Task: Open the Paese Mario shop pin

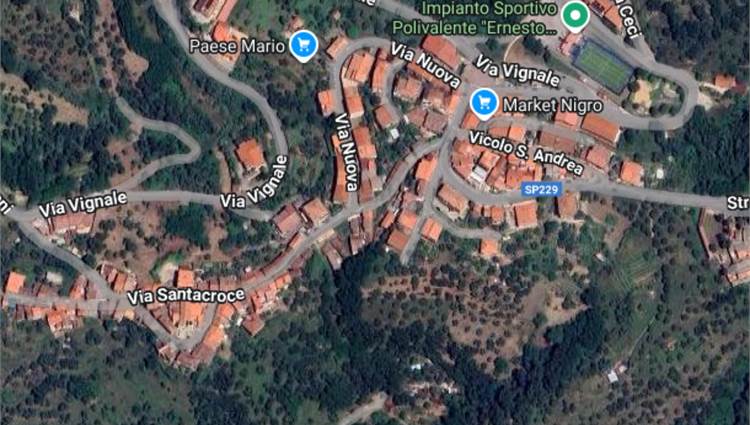Action: pyautogui.click(x=304, y=45)
